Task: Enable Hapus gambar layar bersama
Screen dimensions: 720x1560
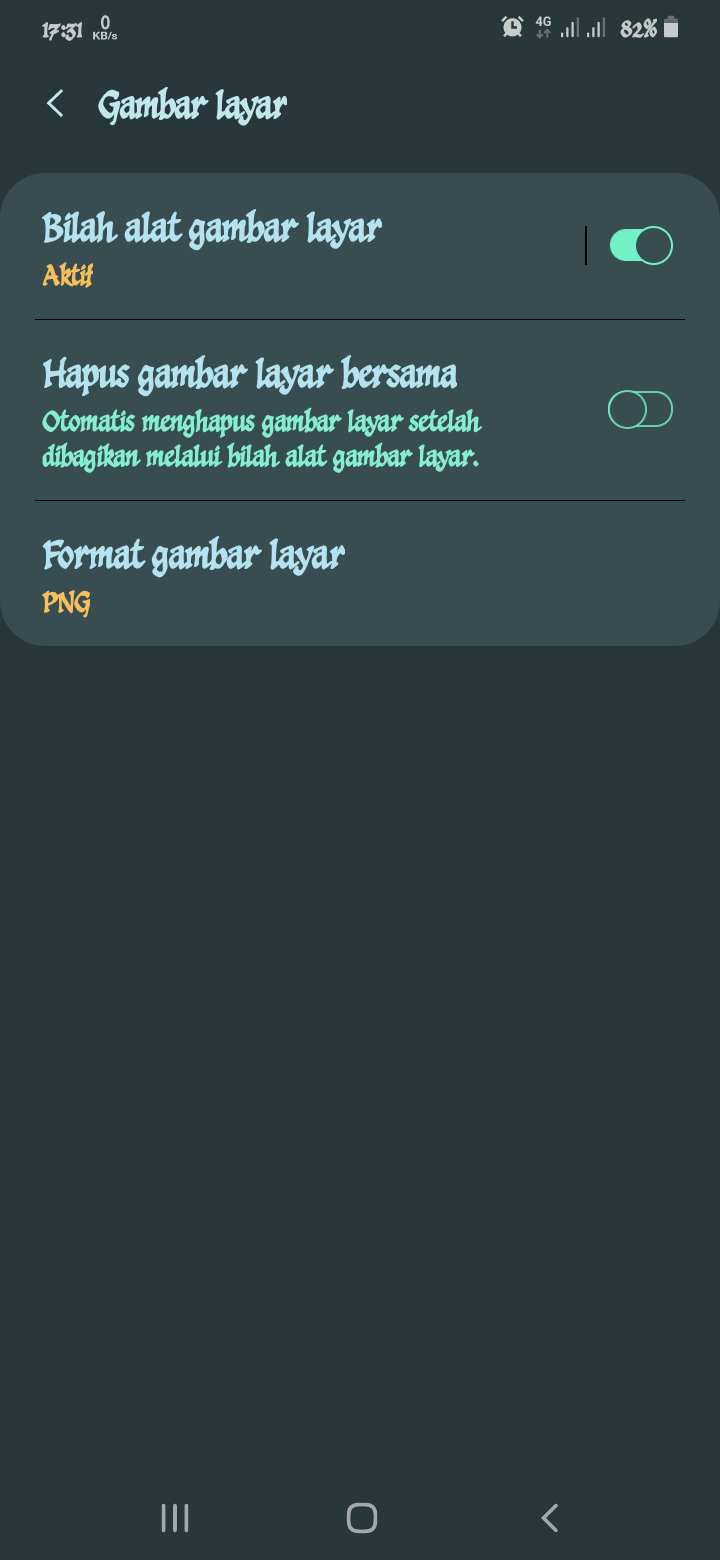Action: pyautogui.click(x=640, y=410)
